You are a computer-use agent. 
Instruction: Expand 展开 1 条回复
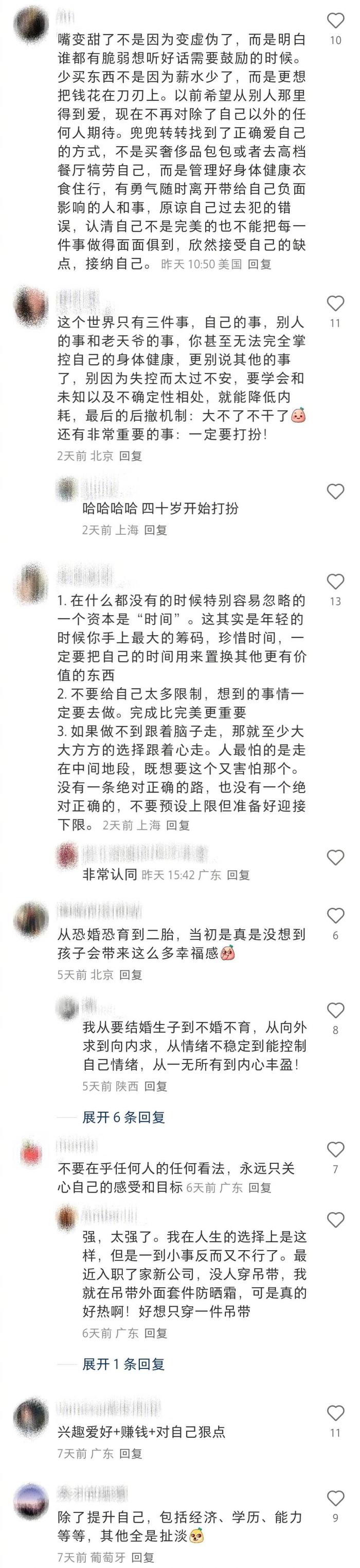coord(123,1365)
